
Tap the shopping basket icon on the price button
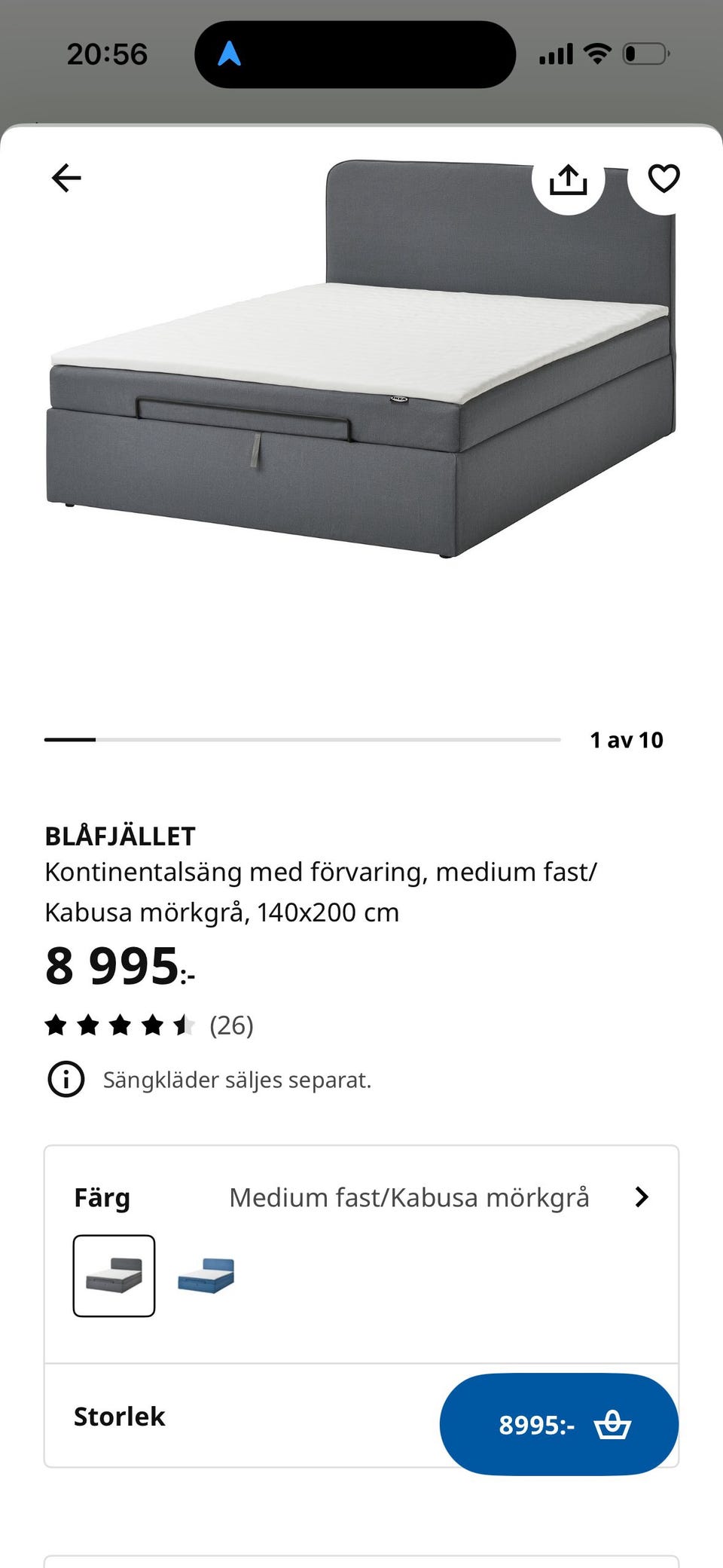click(x=614, y=1424)
